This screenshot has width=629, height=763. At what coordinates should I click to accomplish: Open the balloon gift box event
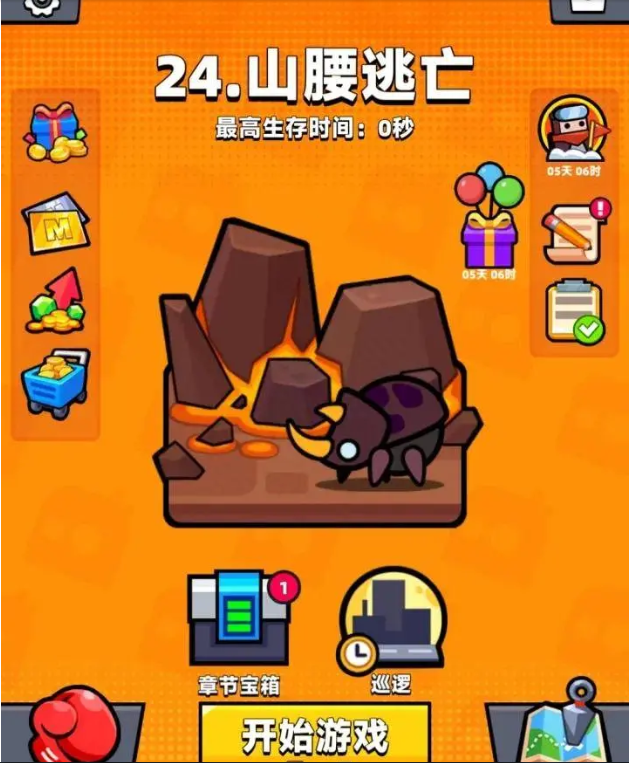pyautogui.click(x=489, y=220)
